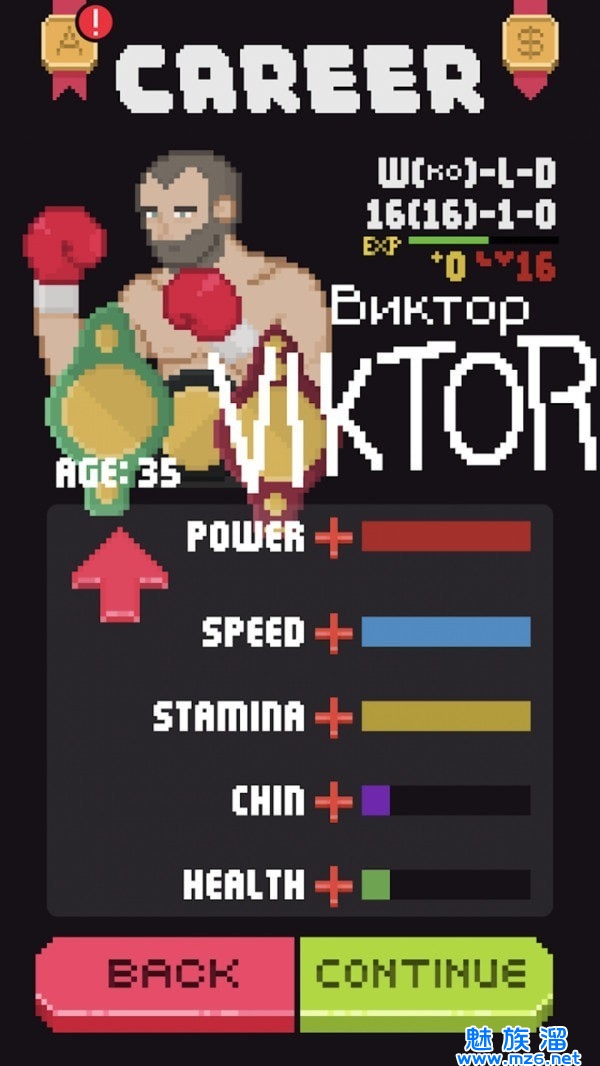Viewport: 600px width, 1066px height.
Task: Tap the red level-up arrow
Action: tap(120, 574)
